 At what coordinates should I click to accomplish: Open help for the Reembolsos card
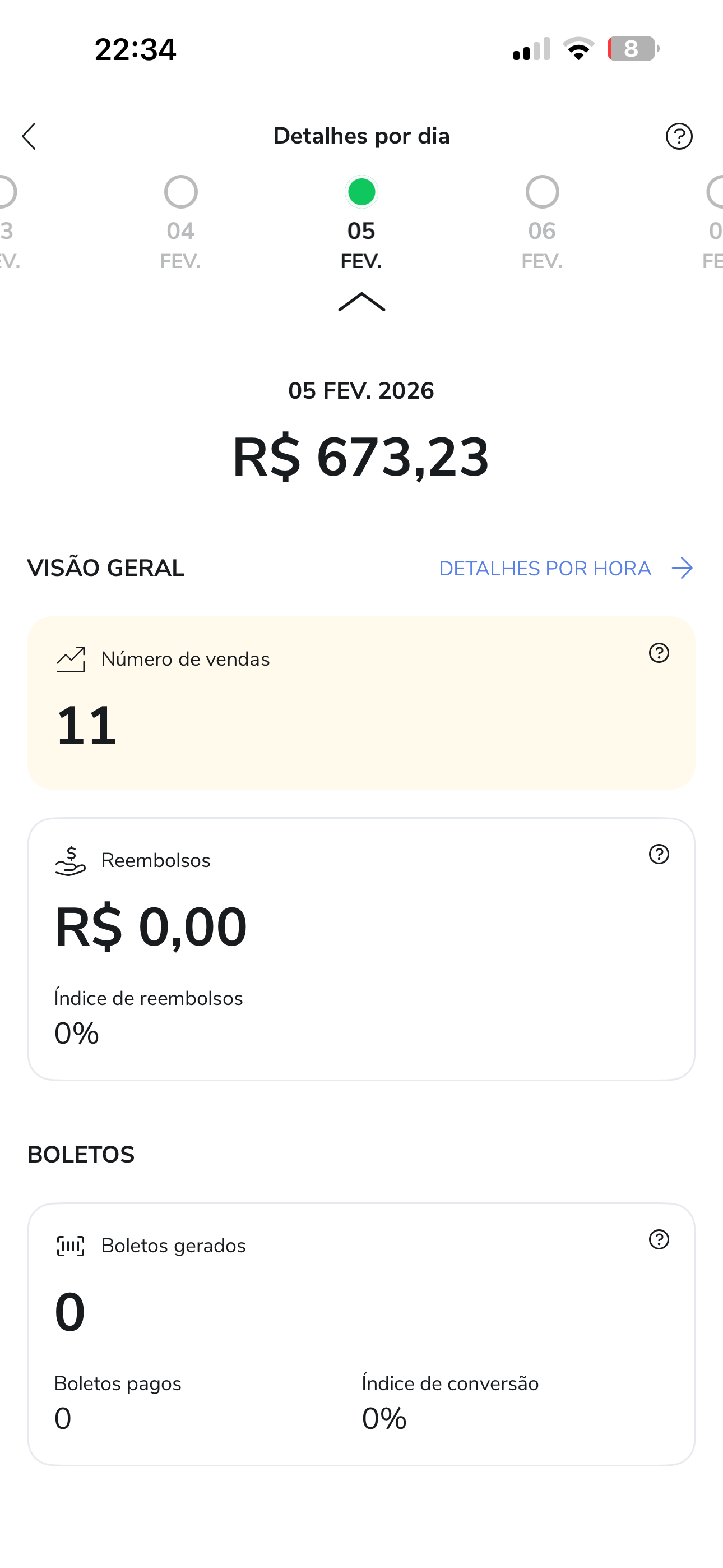click(x=658, y=855)
